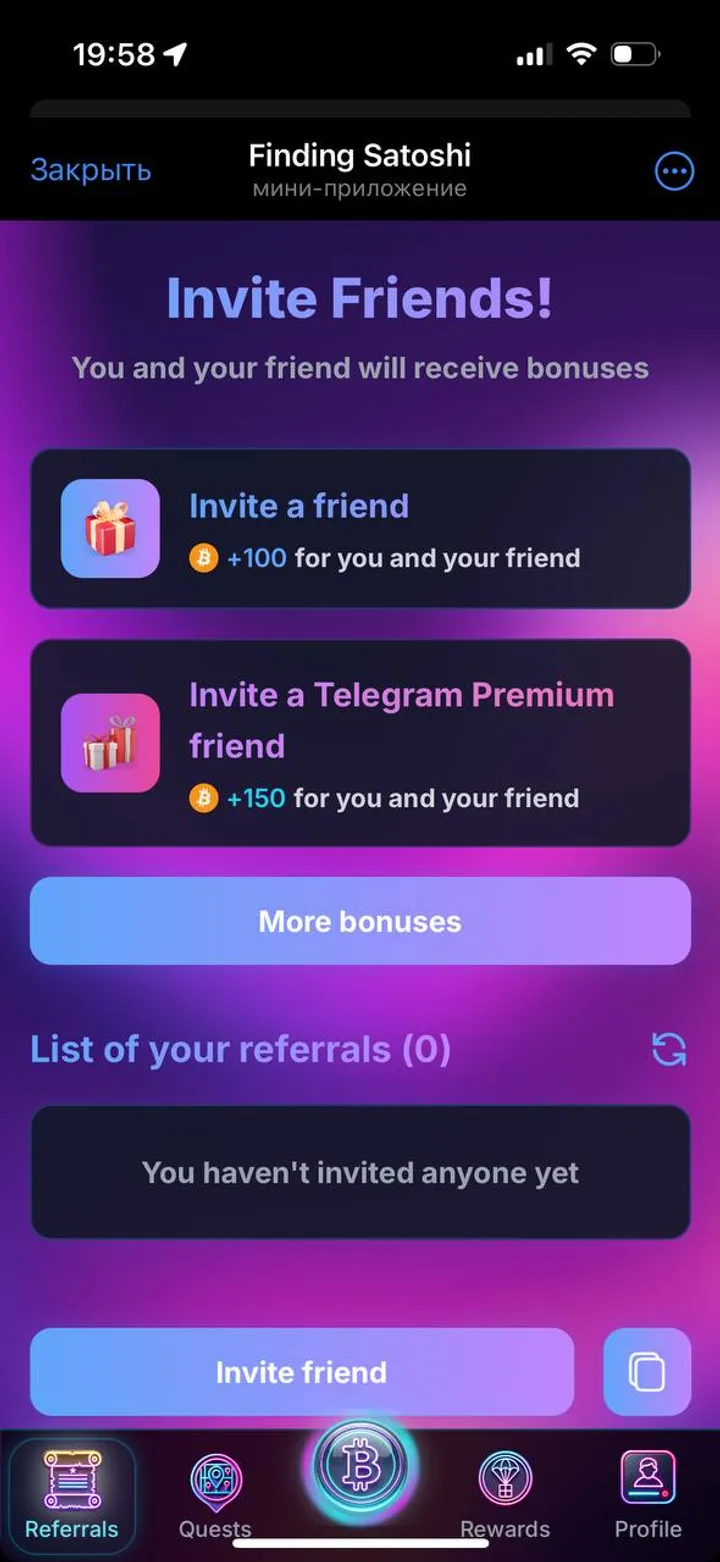The height and width of the screenshot is (1562, 720).
Task: Switch to the Referrals tab
Action: [72, 1496]
